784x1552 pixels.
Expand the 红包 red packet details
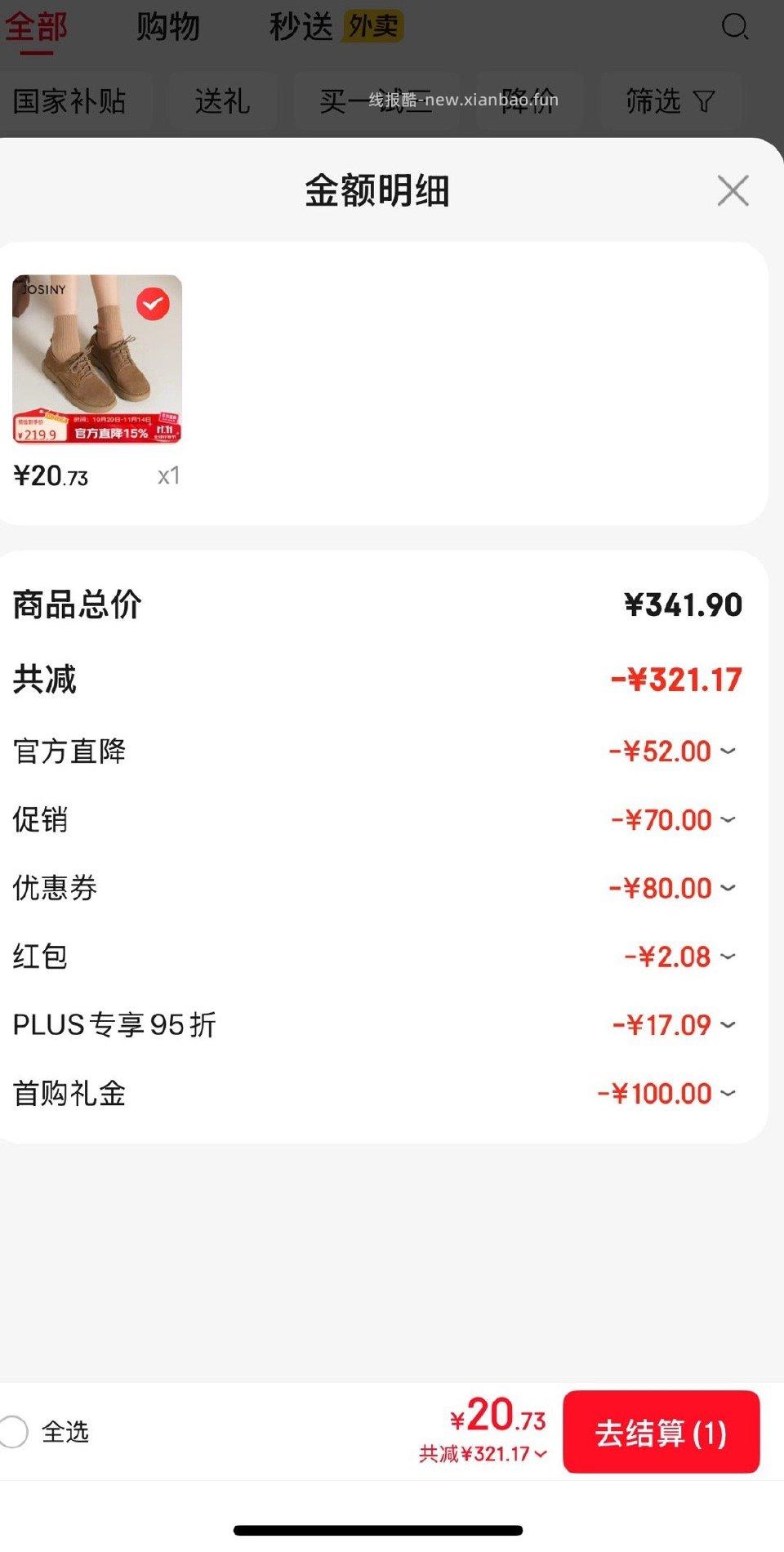click(729, 957)
